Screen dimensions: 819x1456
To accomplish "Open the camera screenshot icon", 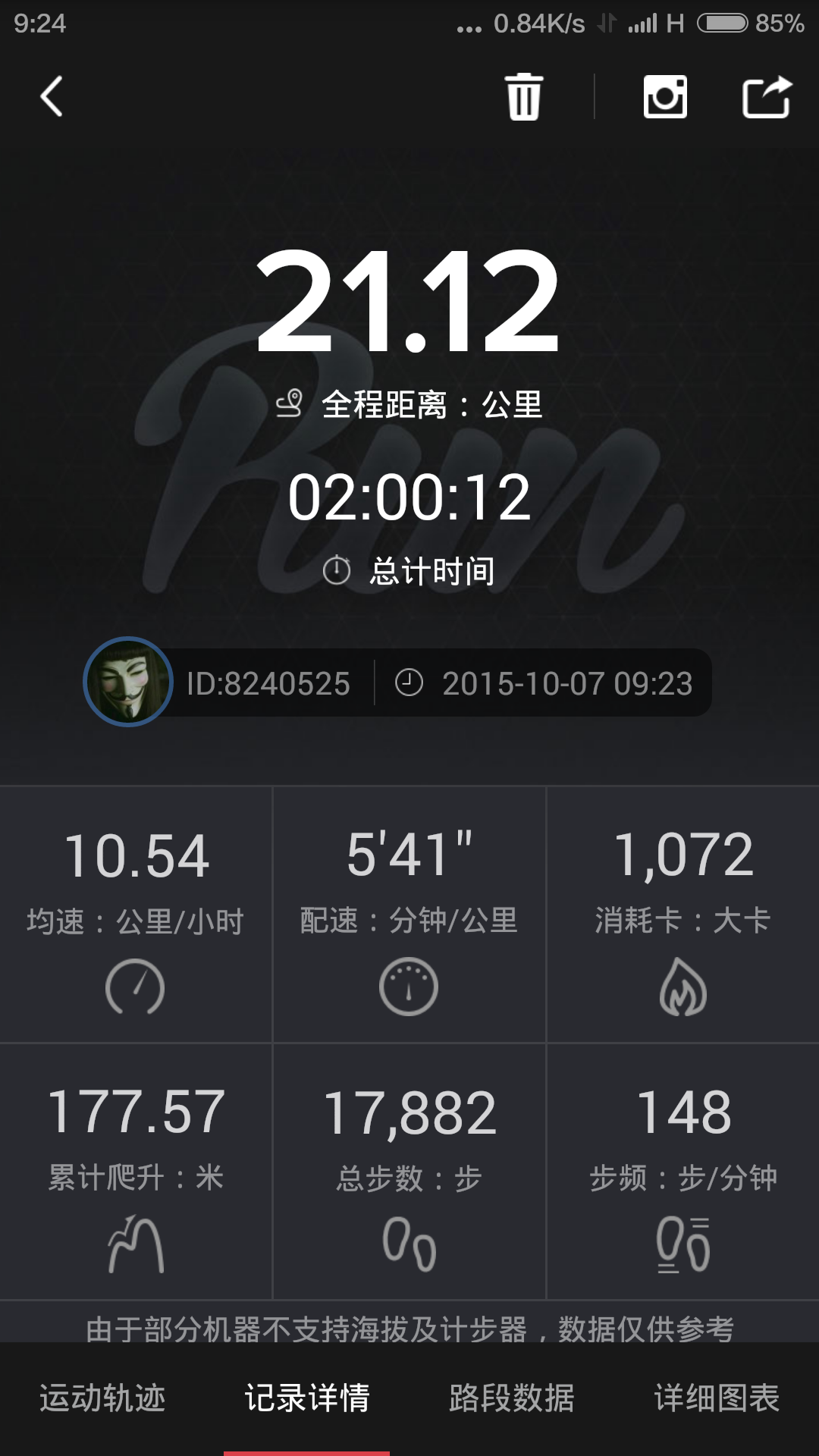I will click(x=666, y=97).
